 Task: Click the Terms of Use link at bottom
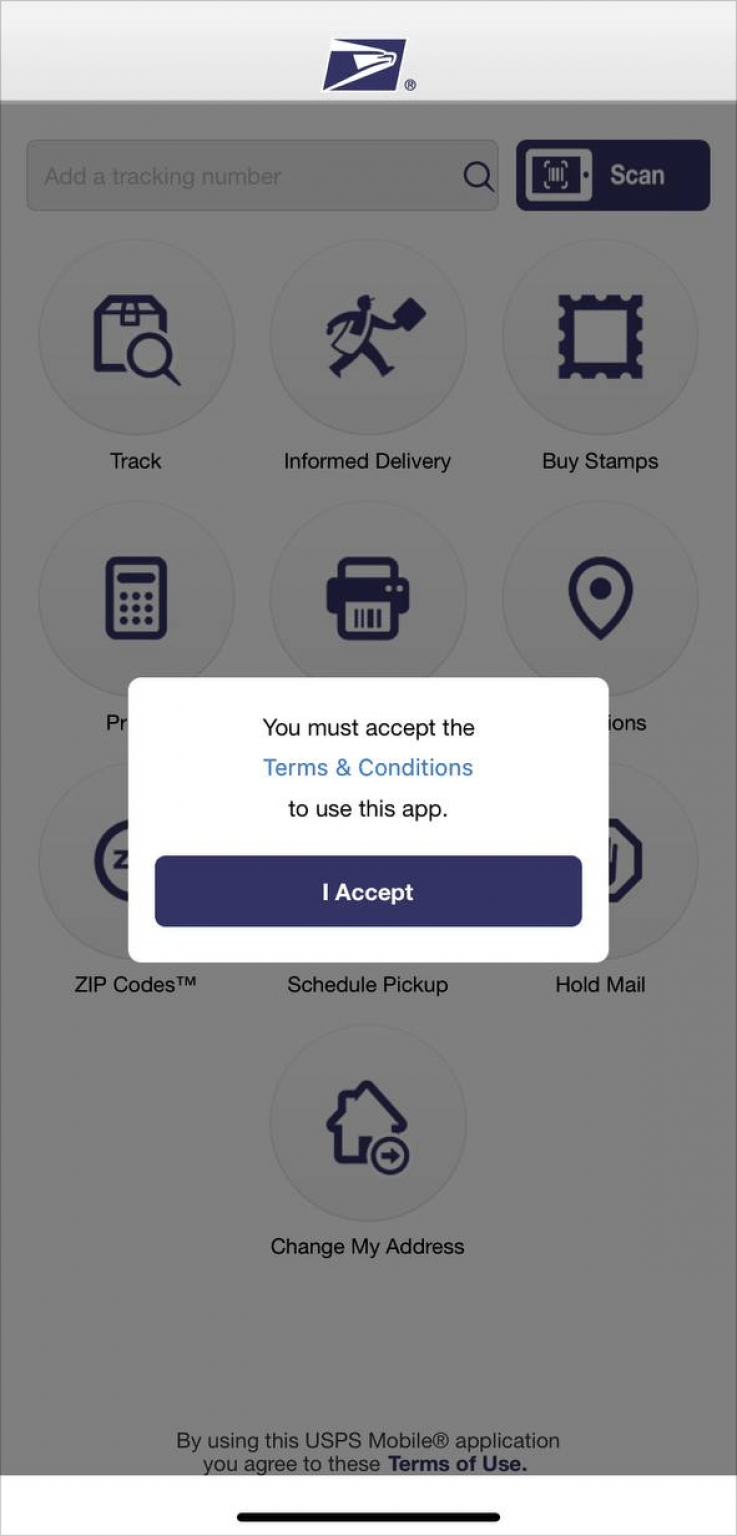point(457,1463)
